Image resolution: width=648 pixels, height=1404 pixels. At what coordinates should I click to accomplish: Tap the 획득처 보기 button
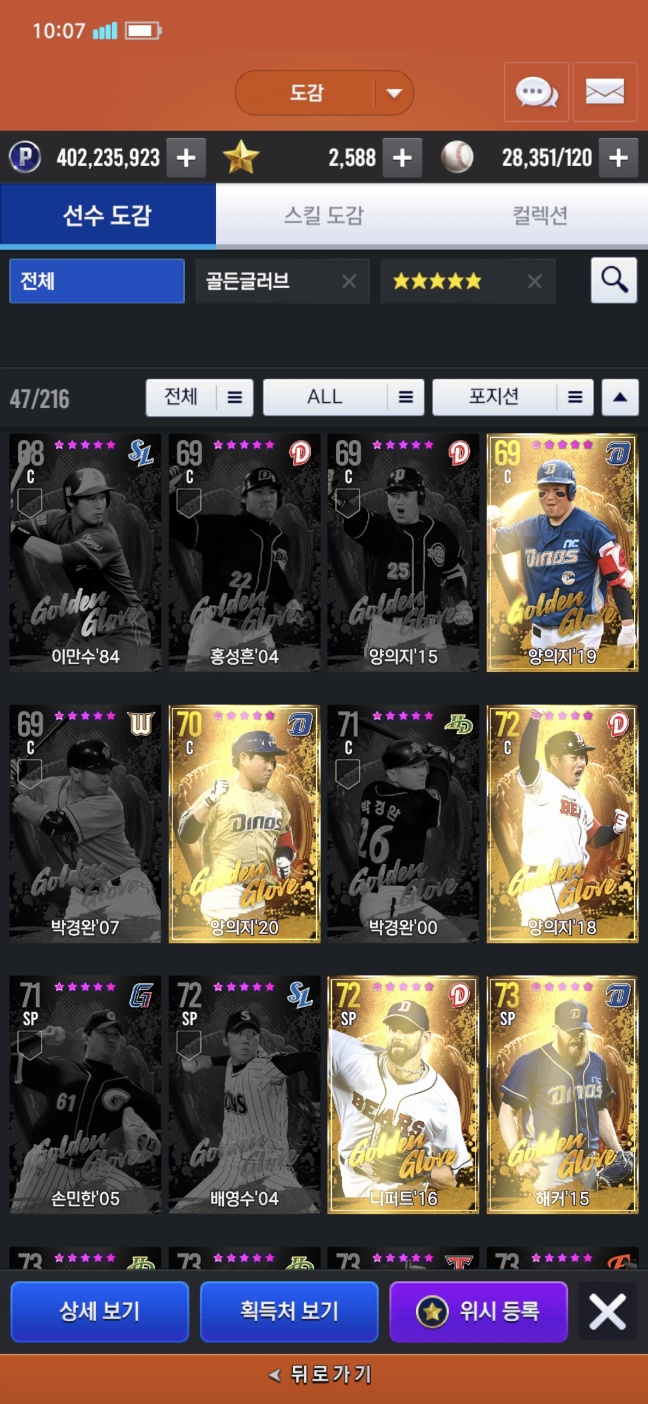pos(289,1311)
